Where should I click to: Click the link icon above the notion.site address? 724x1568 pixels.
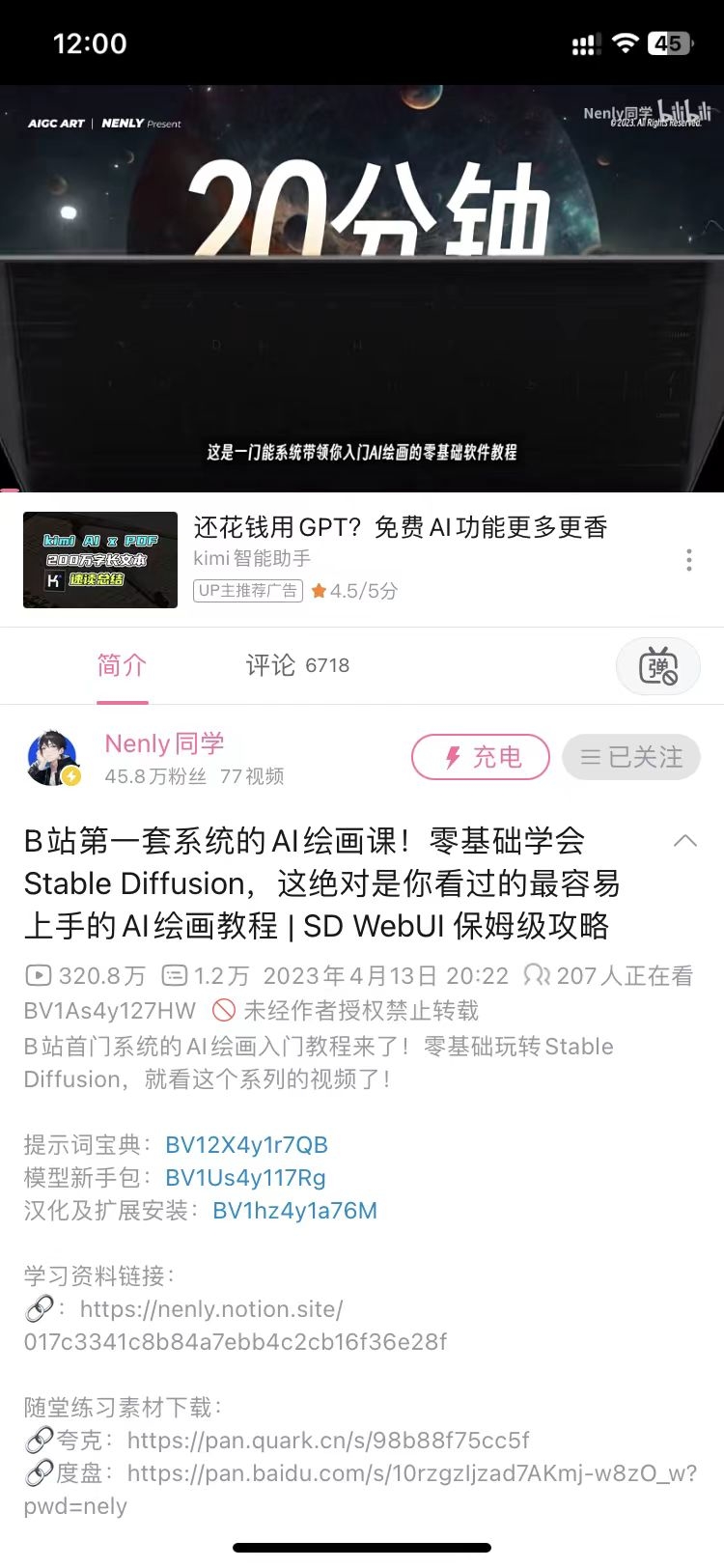[x=40, y=1308]
